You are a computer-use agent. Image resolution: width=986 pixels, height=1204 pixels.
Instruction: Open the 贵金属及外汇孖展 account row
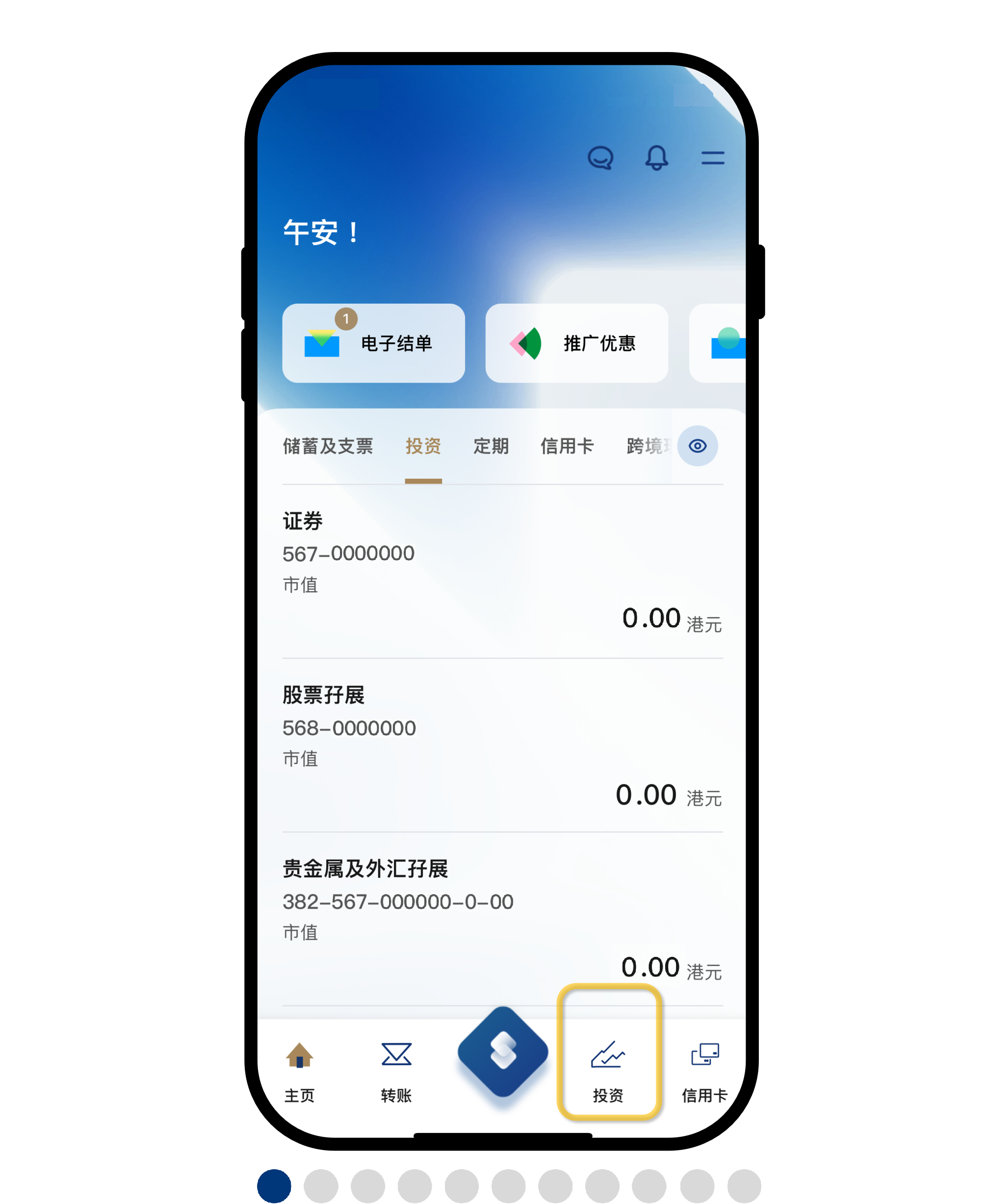tap(502, 919)
